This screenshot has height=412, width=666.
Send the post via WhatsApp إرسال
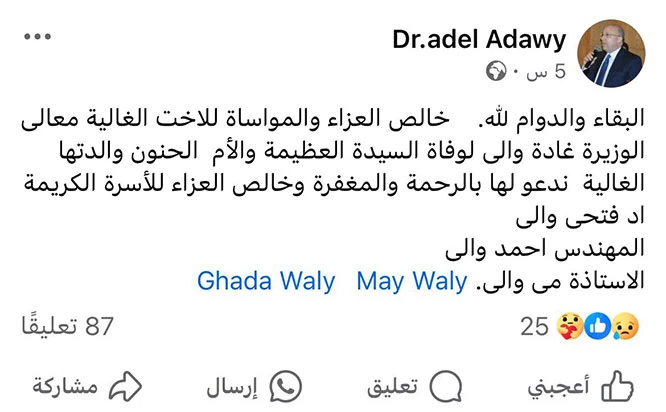click(254, 385)
